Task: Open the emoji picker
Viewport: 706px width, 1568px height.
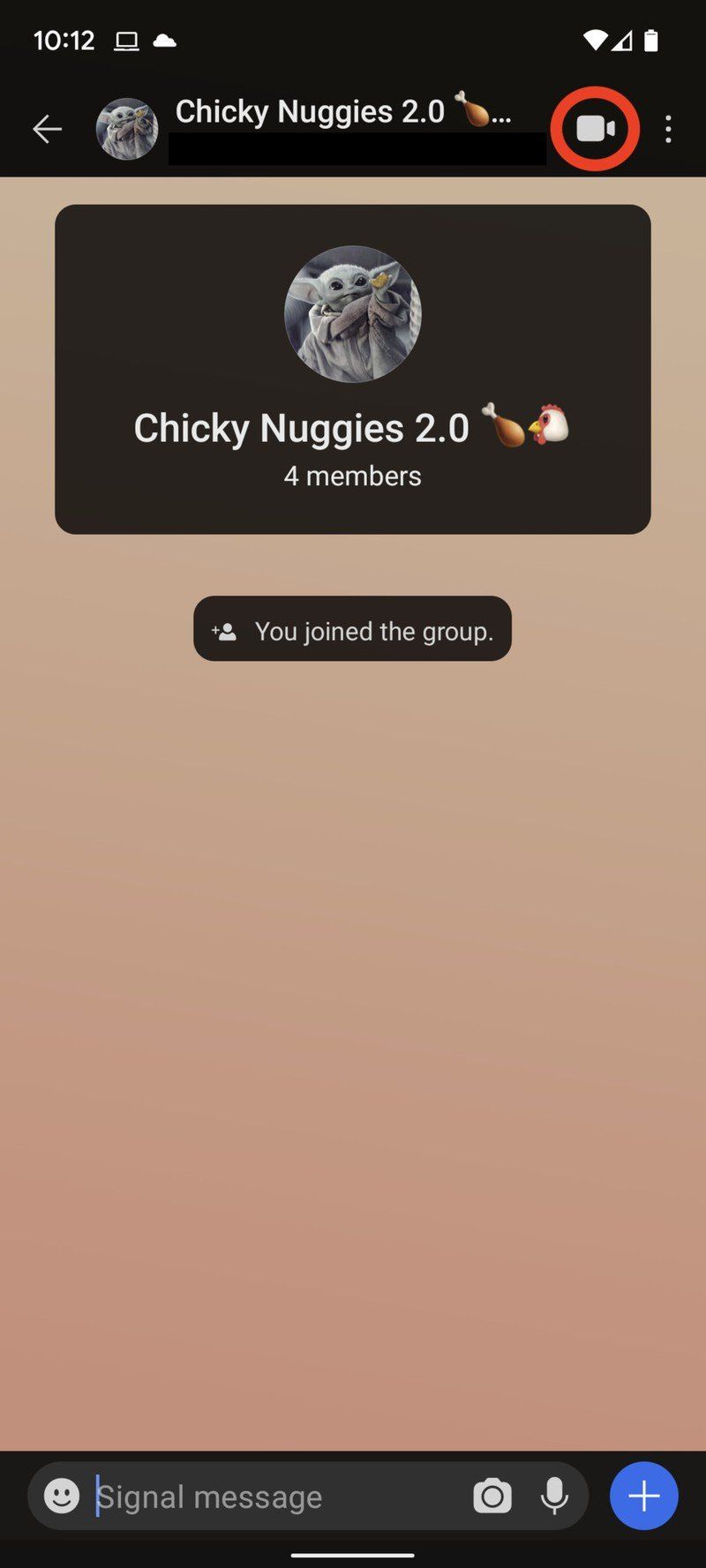Action: pos(62,1496)
